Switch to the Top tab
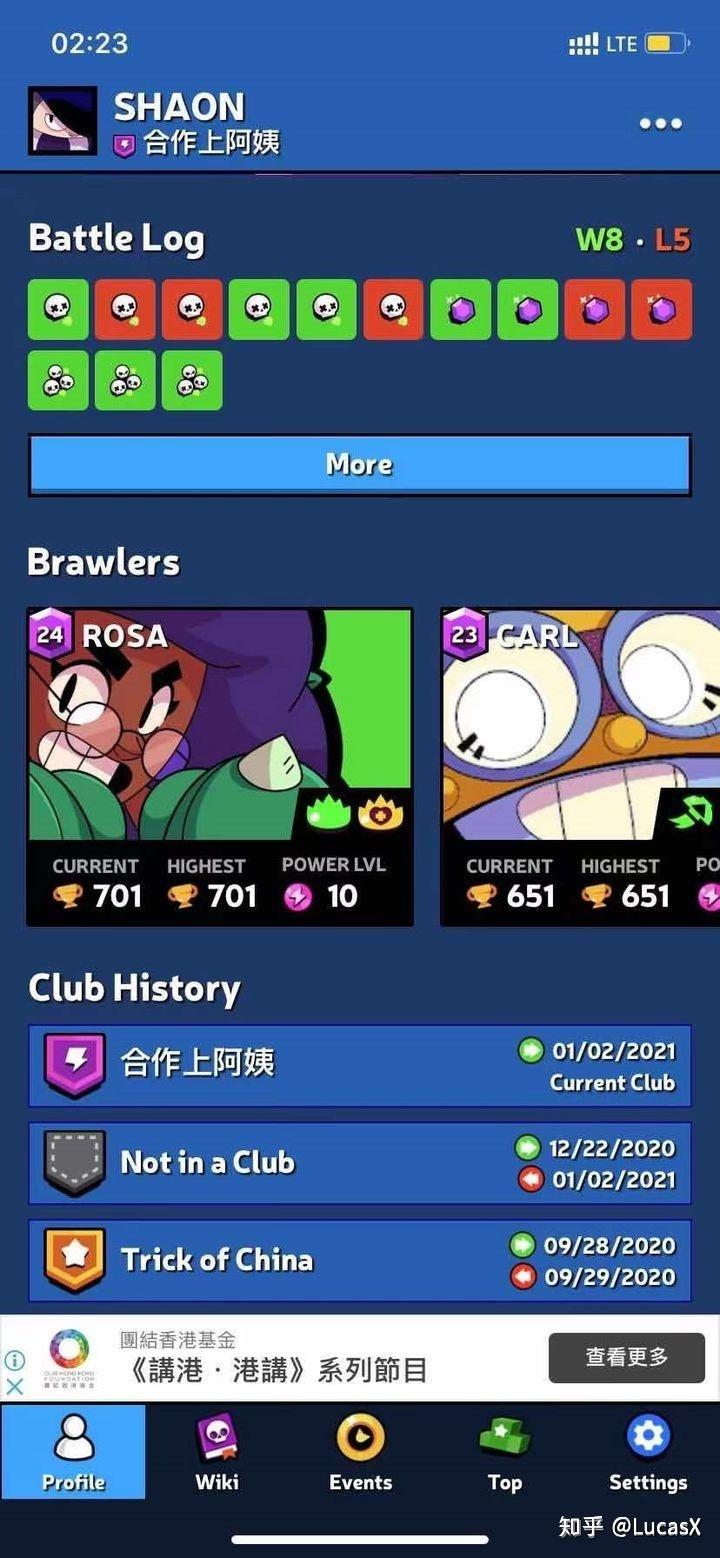Image resolution: width=720 pixels, height=1558 pixels. [x=504, y=1453]
